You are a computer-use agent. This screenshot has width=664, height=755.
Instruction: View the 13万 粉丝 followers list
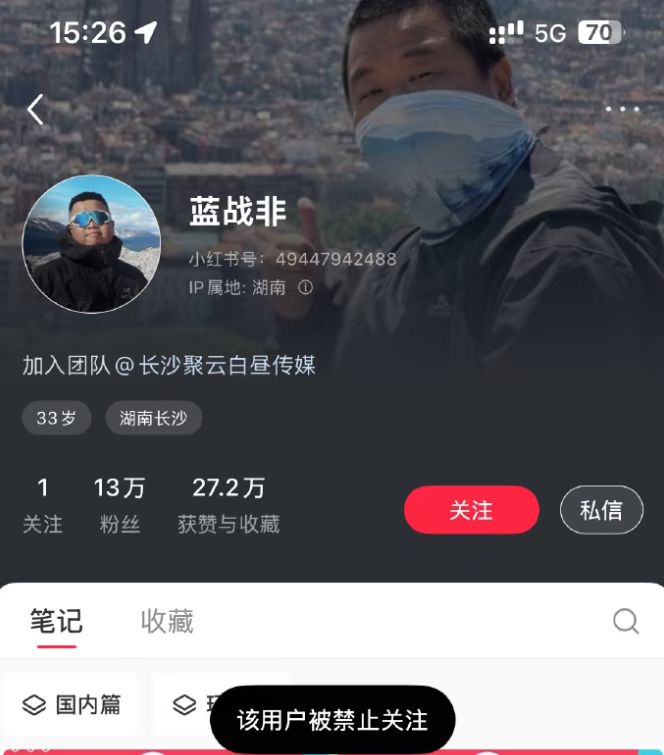coord(120,505)
